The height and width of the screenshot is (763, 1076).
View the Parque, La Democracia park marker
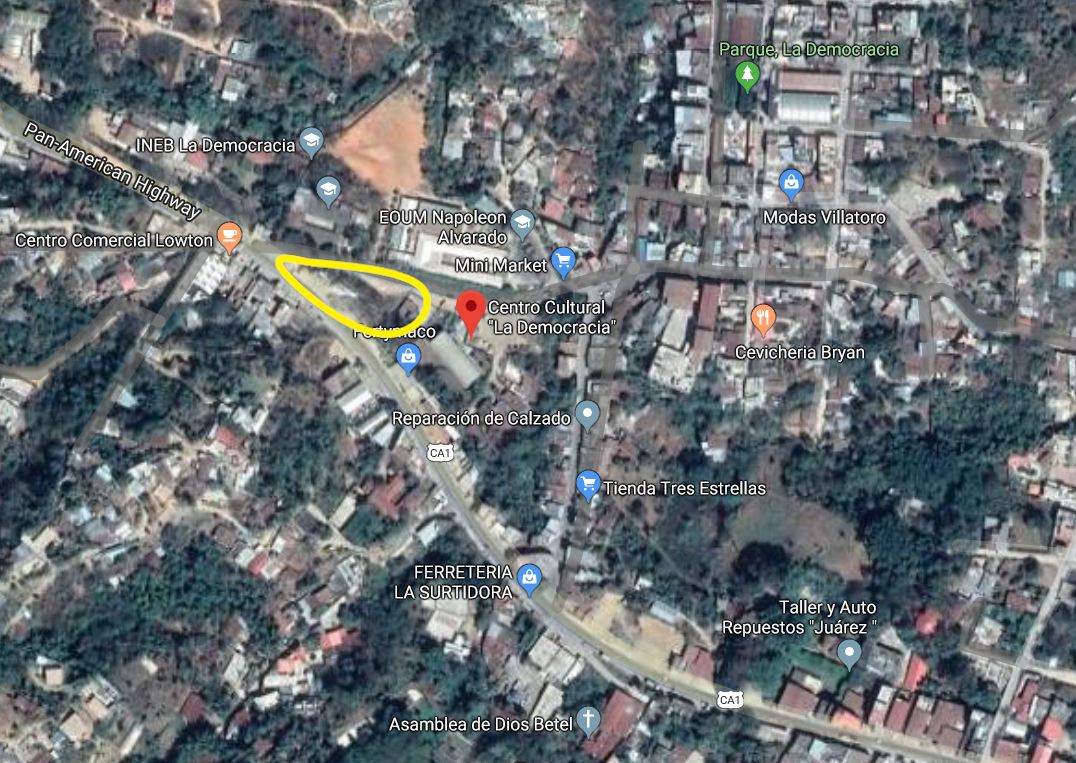[746, 74]
